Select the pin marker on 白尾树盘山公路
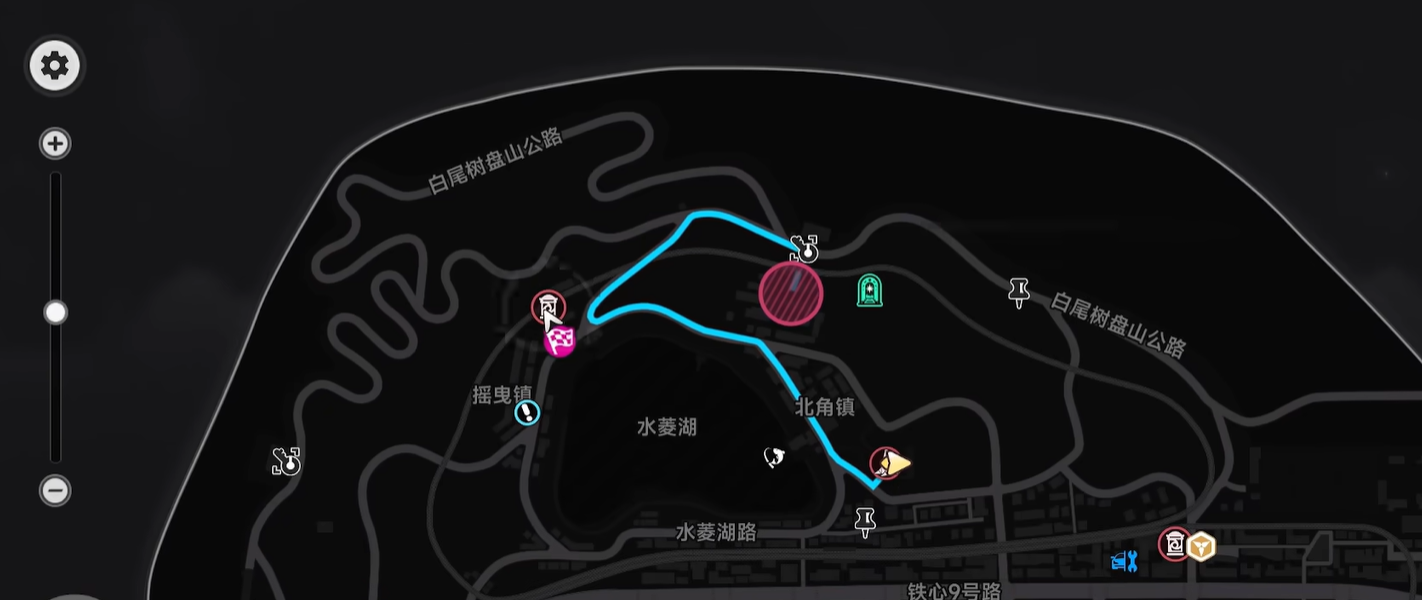 pos(1019,292)
